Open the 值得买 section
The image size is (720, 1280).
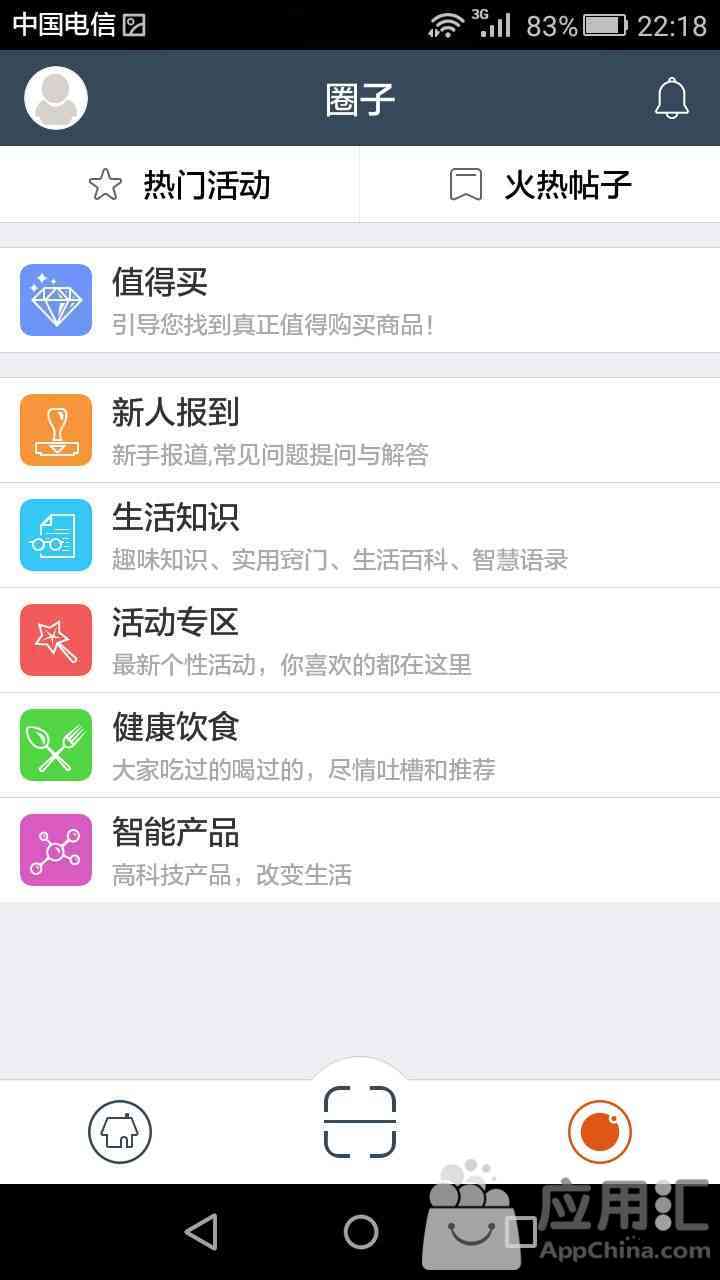coord(360,300)
